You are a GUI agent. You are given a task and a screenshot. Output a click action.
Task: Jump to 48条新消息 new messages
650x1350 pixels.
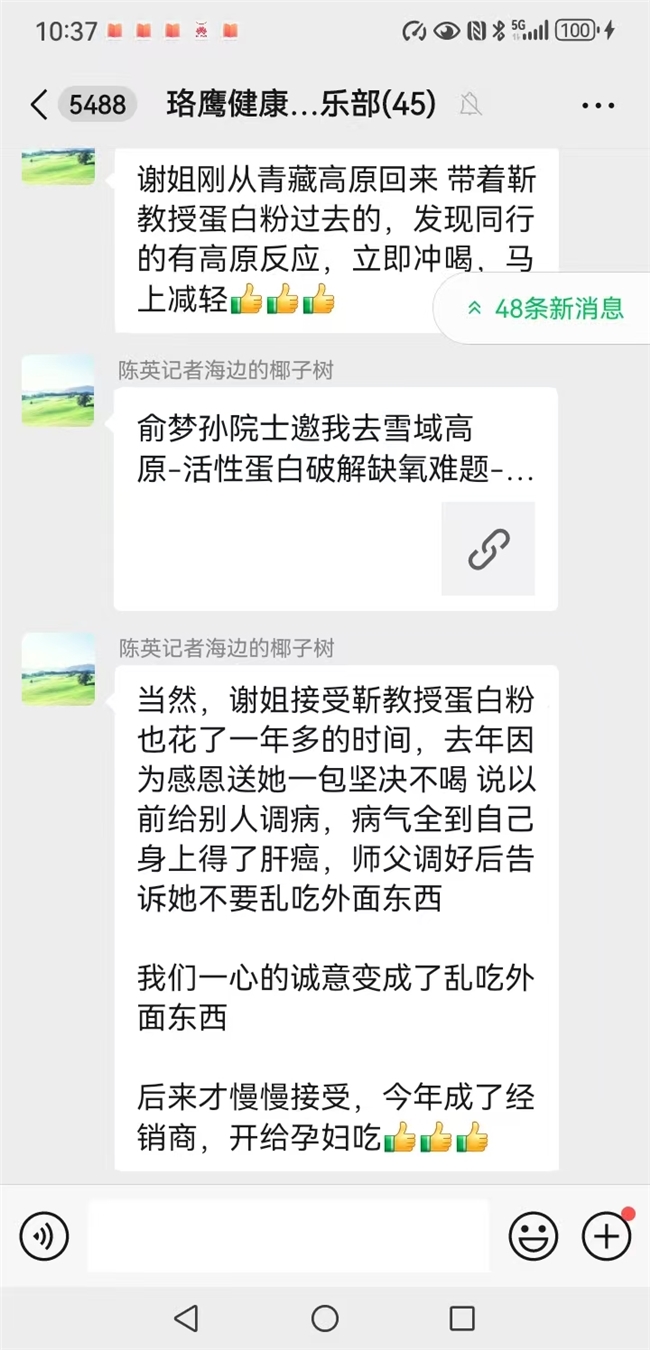tap(547, 309)
